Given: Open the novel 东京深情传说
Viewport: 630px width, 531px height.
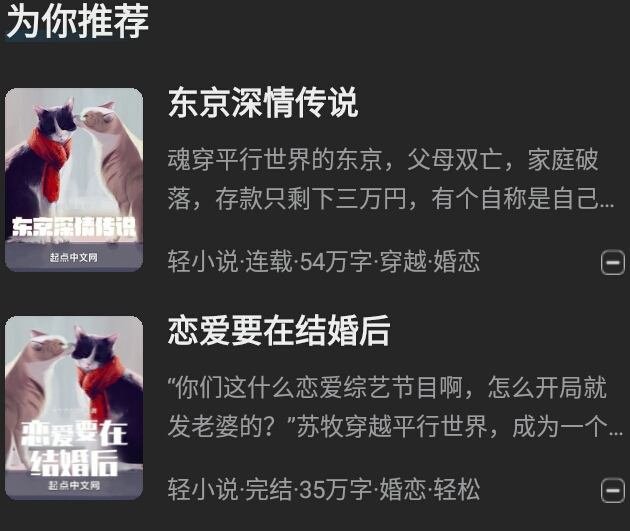Looking at the screenshot, I should click(x=262, y=103).
